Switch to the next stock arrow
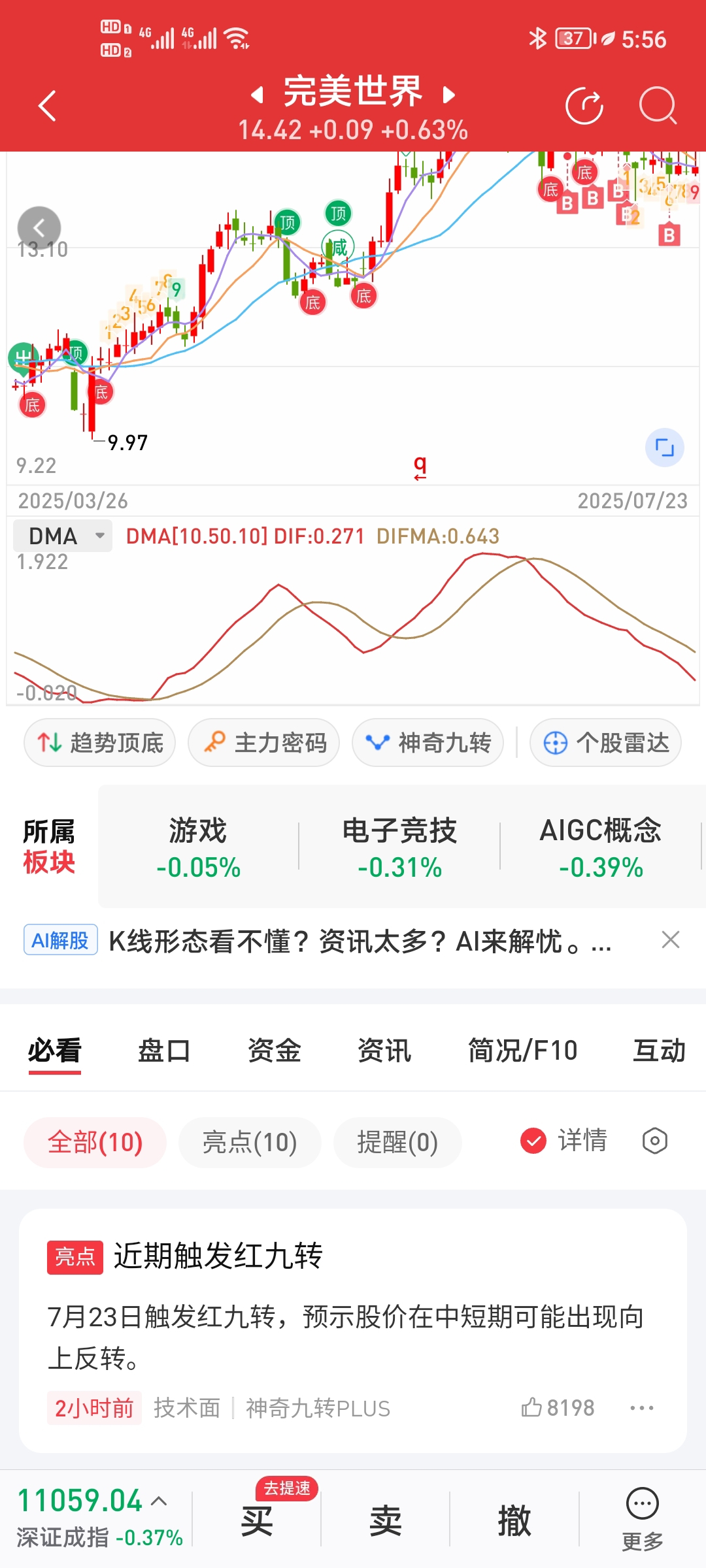 [x=448, y=95]
